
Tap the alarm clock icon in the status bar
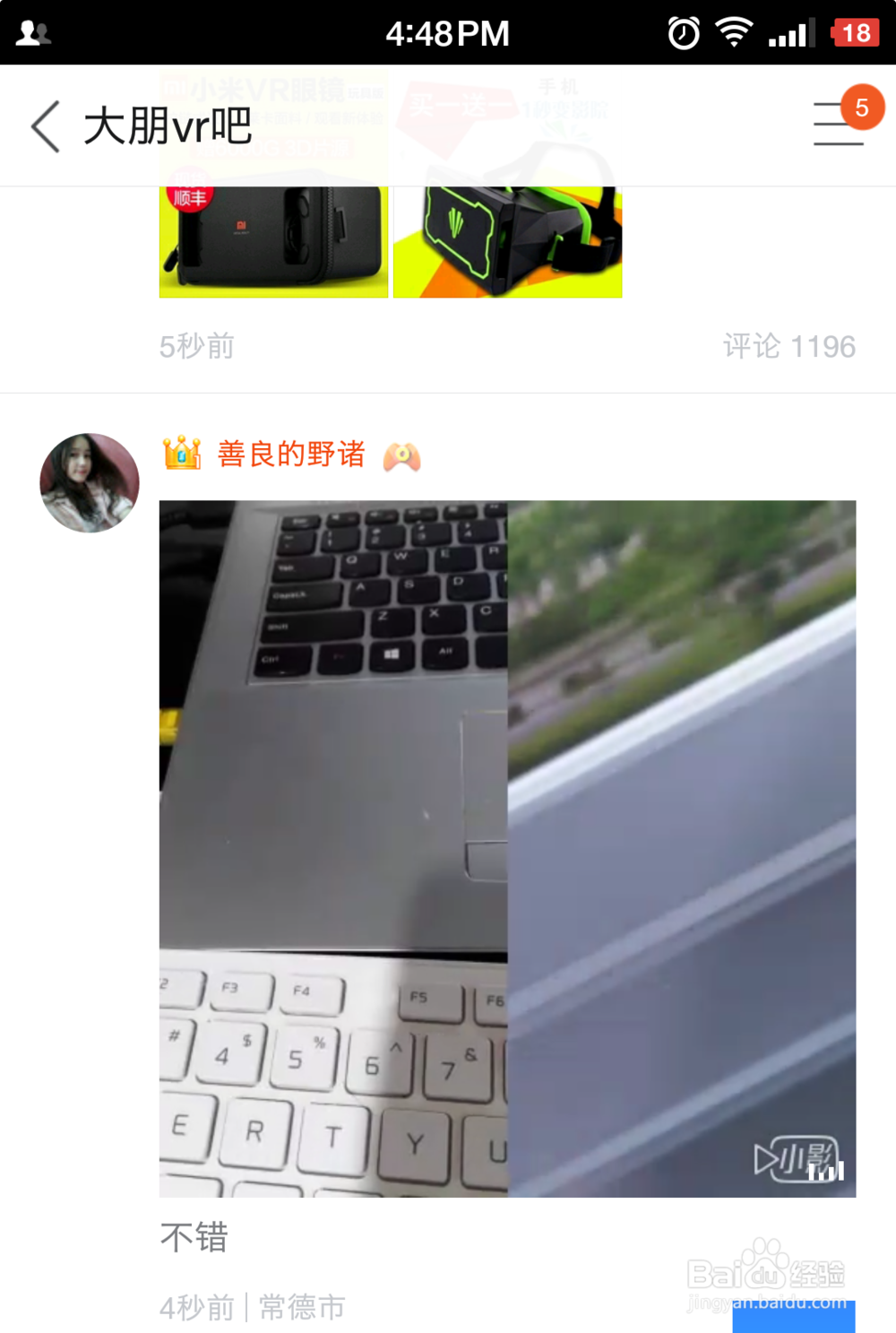[683, 31]
